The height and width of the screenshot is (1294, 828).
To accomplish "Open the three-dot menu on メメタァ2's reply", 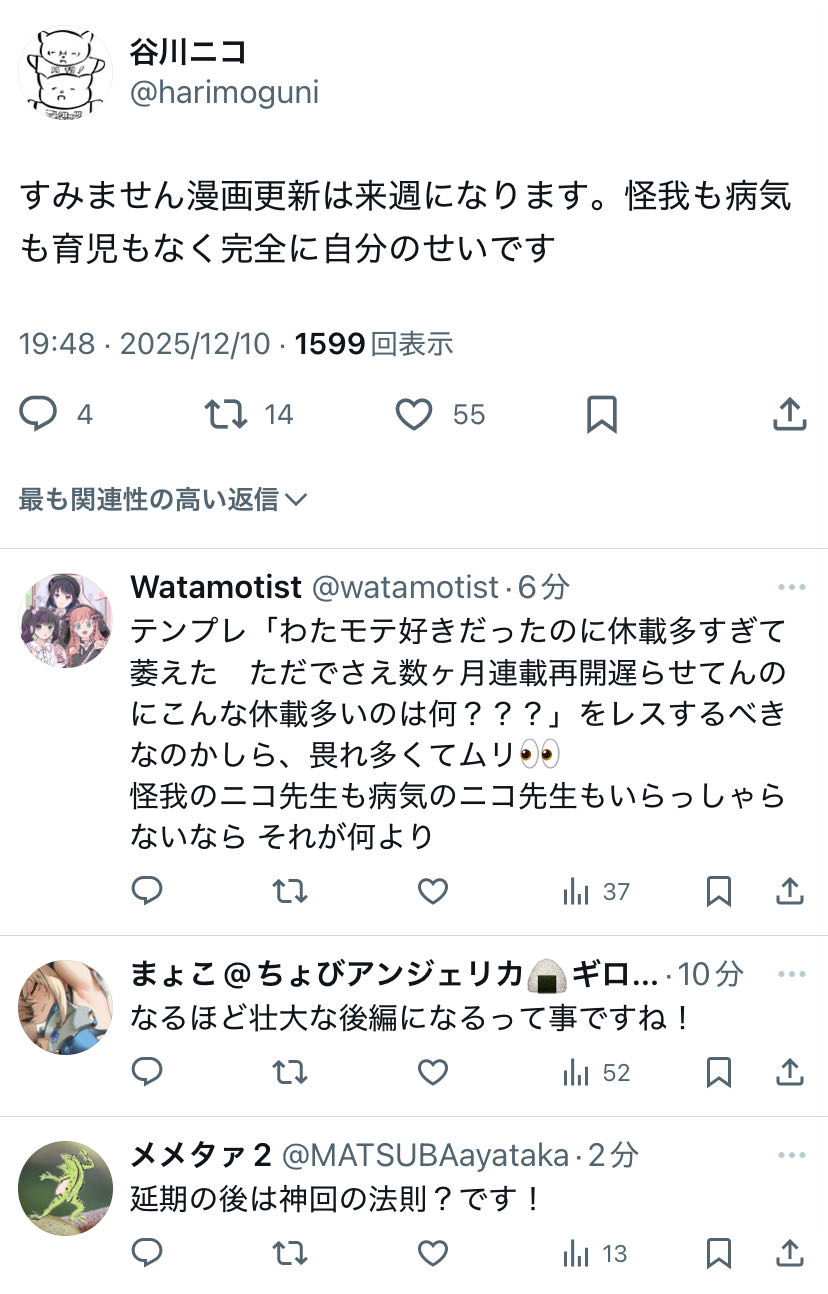I will (791, 1156).
